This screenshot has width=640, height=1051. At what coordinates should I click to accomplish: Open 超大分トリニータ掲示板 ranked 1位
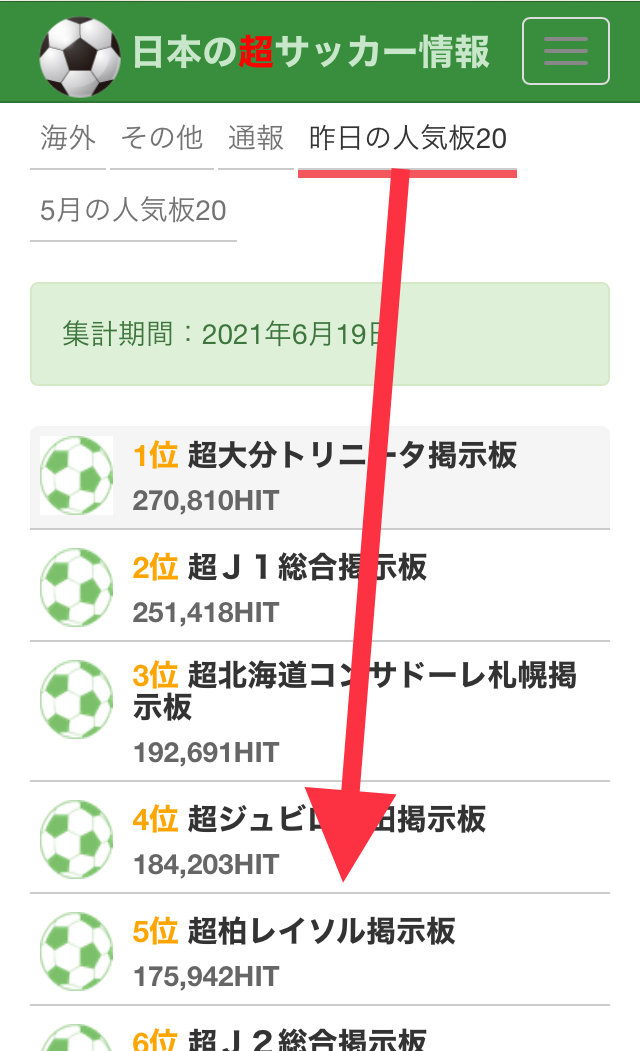320,477
